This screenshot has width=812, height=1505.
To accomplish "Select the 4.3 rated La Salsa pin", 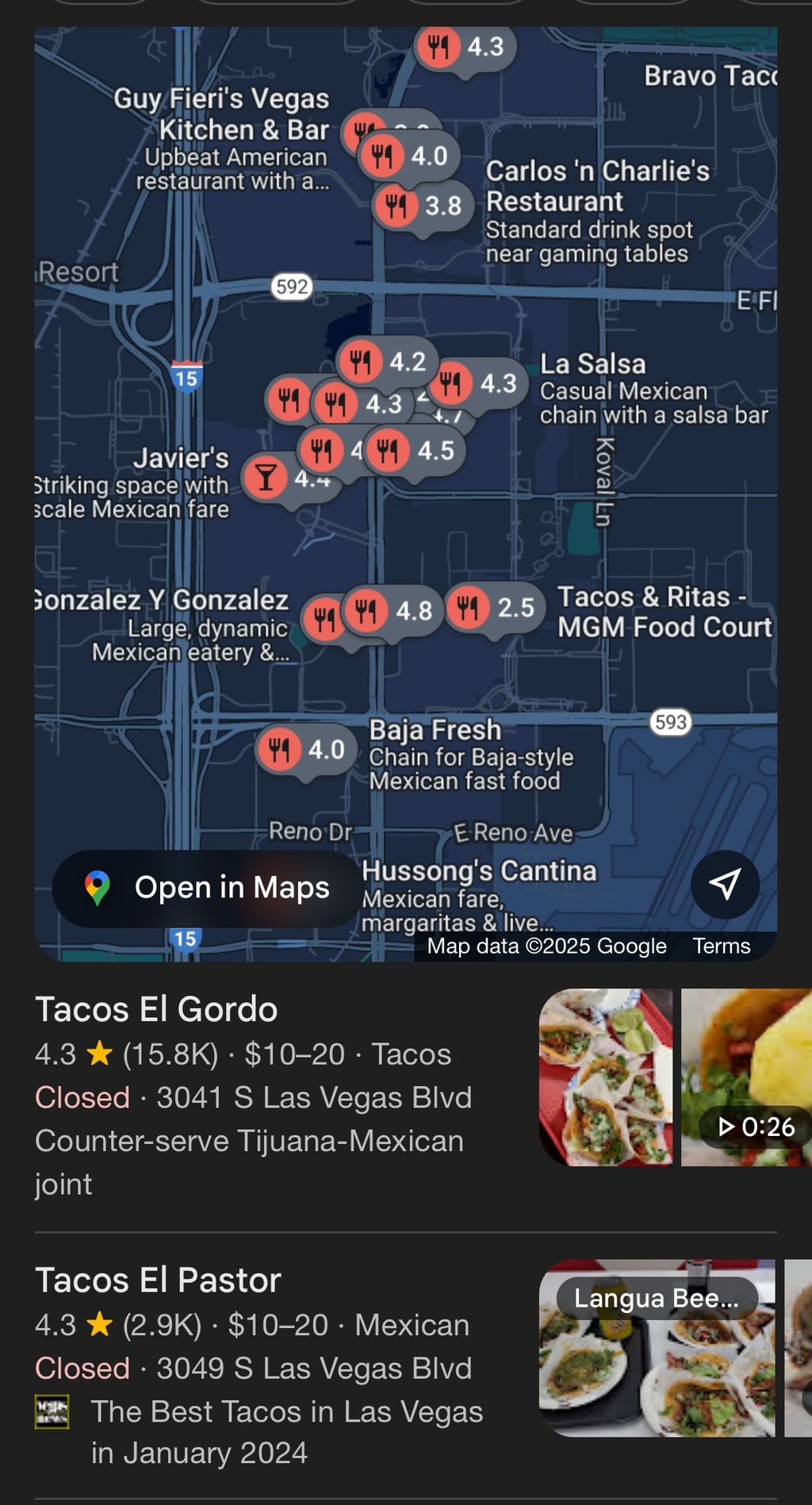I will (x=478, y=384).
